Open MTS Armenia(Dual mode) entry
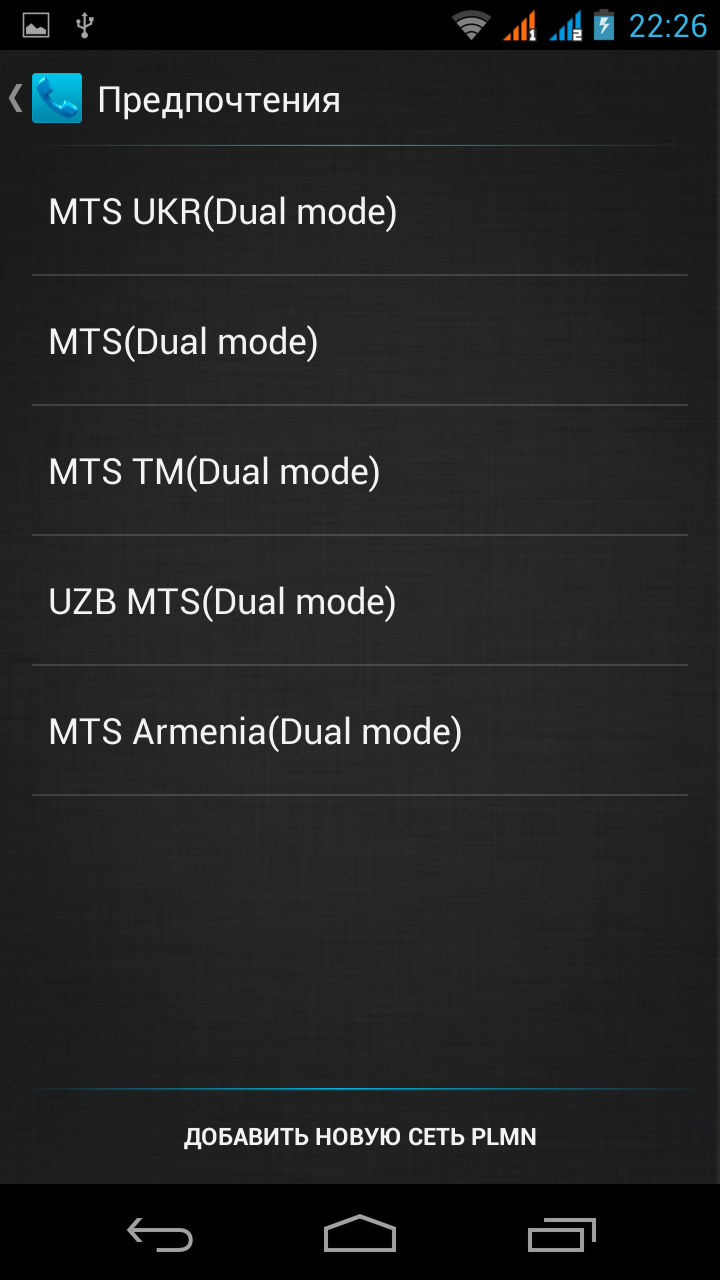The image size is (720, 1280). coord(360,732)
